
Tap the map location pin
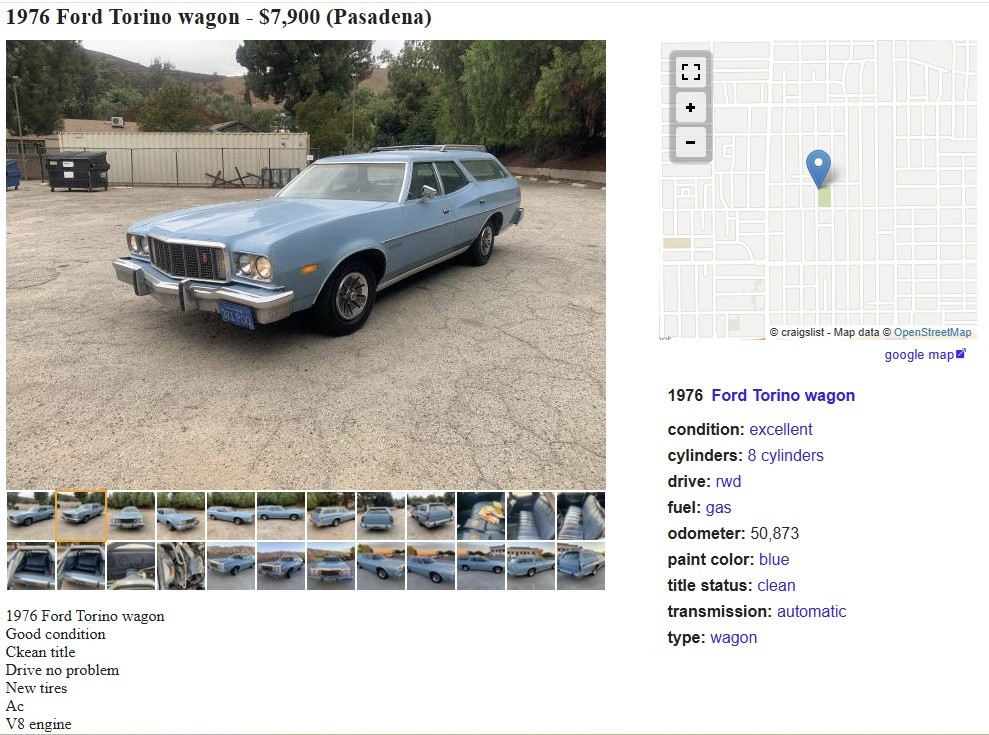[818, 167]
